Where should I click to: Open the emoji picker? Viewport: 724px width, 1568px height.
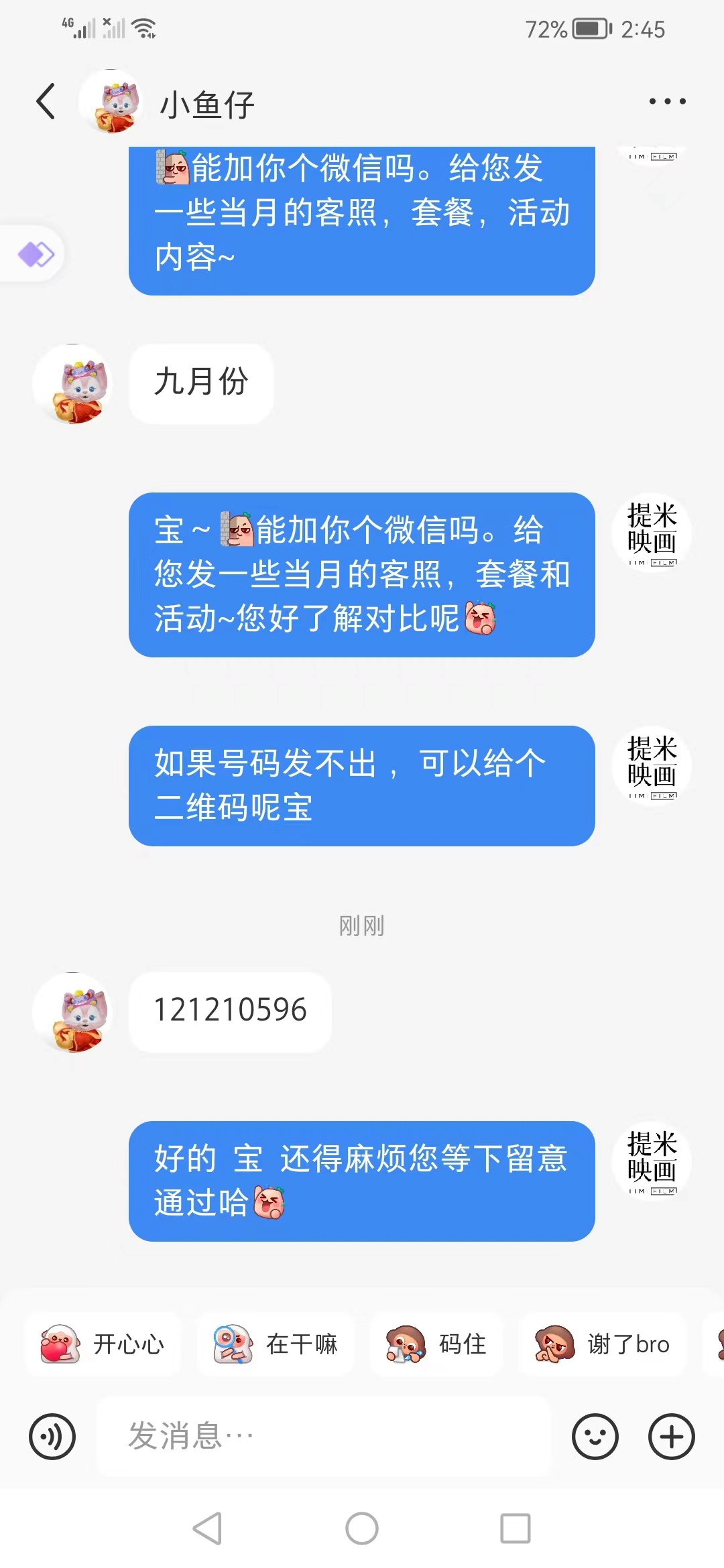tap(595, 1437)
